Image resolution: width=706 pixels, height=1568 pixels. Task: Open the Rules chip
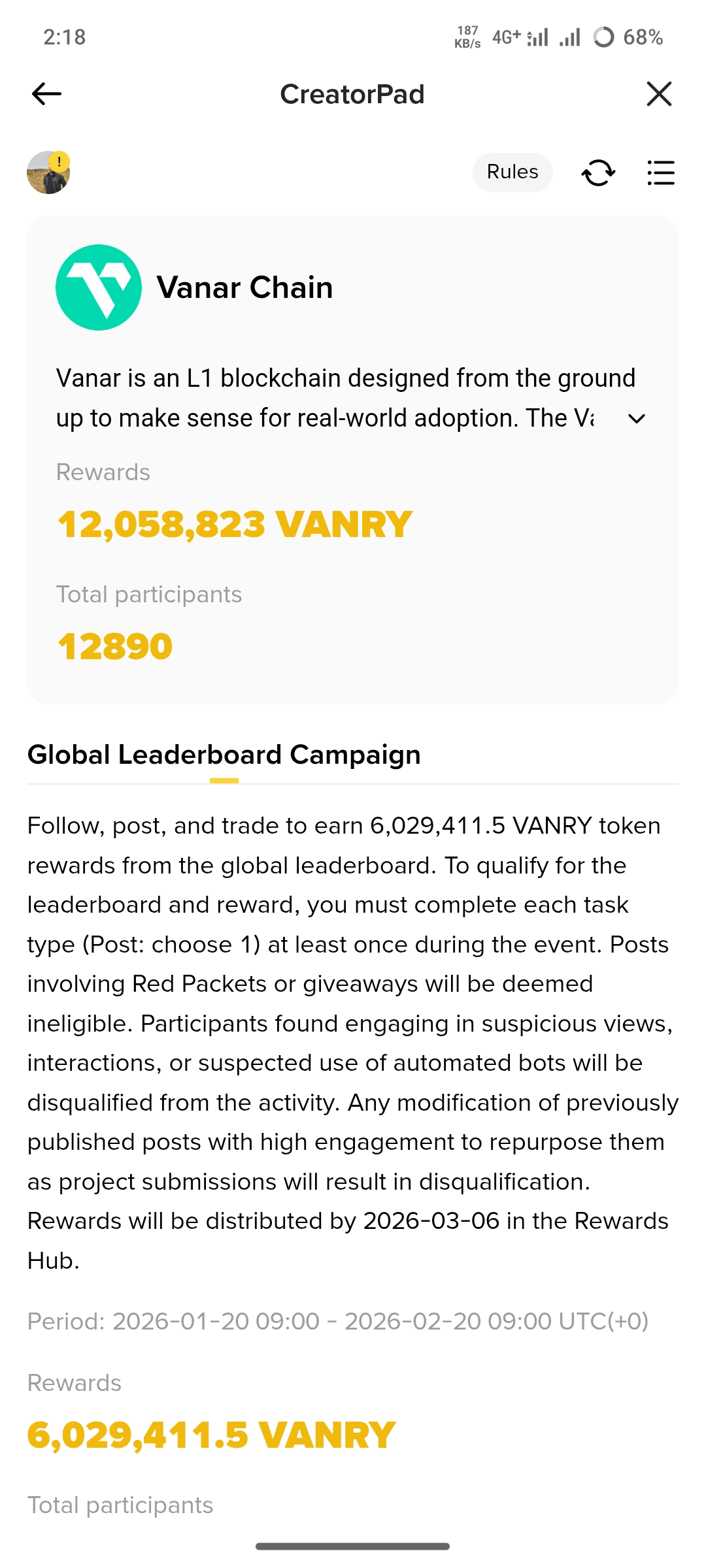coord(513,172)
